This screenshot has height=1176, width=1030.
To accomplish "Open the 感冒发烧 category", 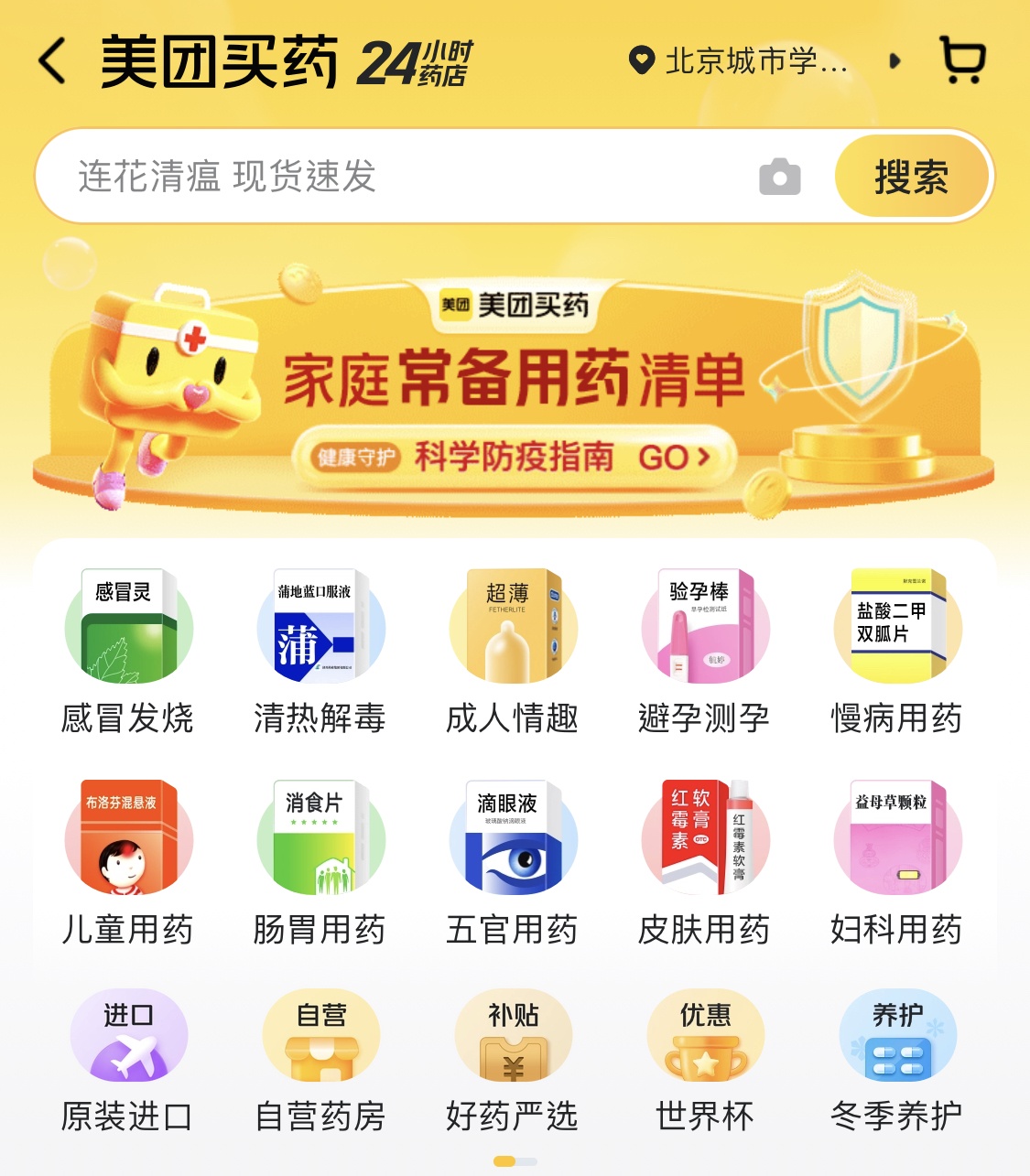I will [128, 652].
